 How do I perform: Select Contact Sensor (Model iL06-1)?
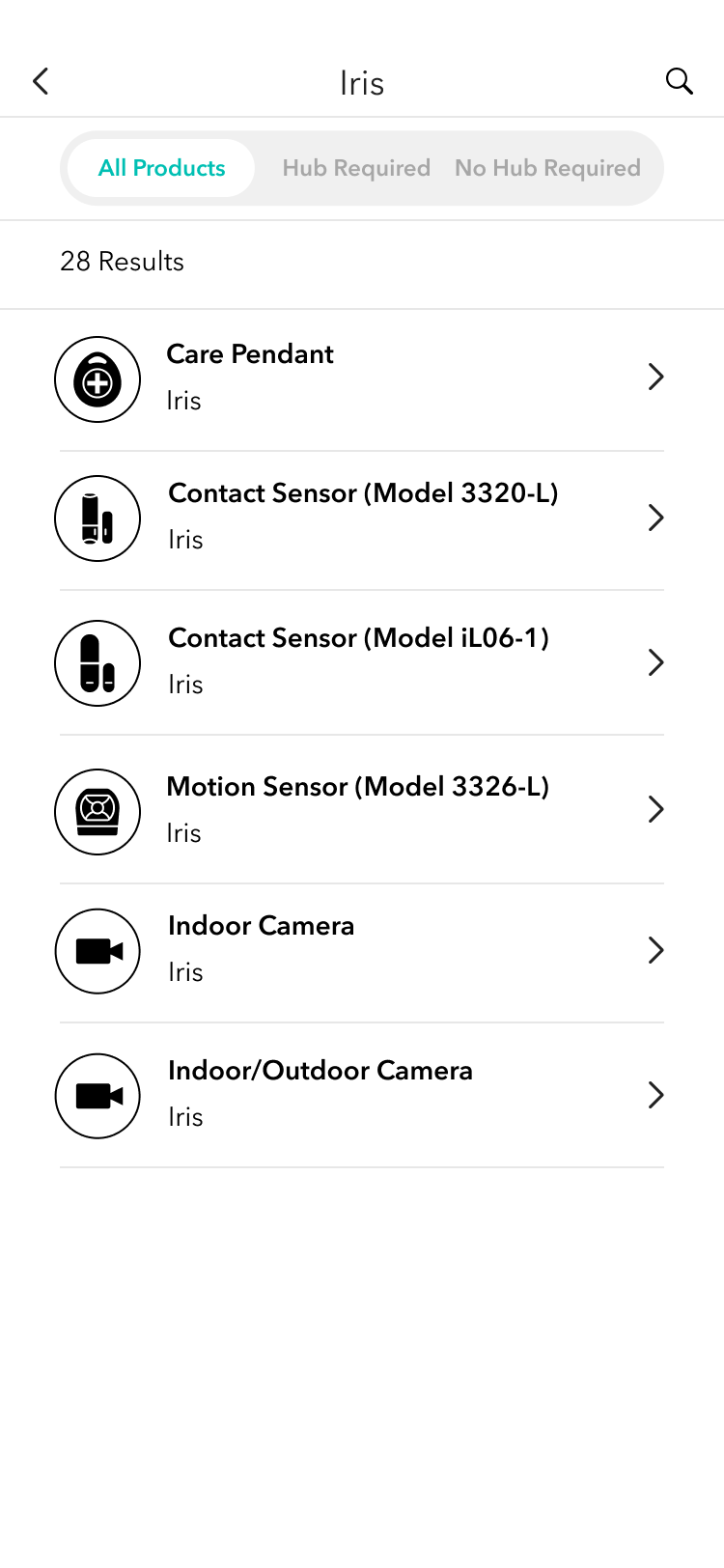pyautogui.click(x=361, y=662)
